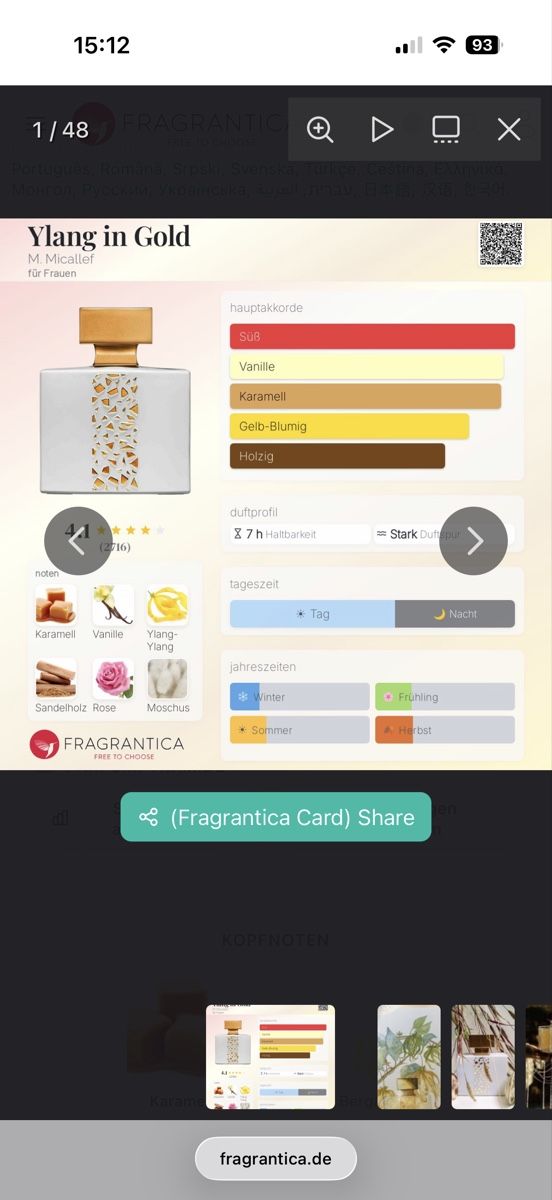The width and height of the screenshot is (552, 1200).
Task: Zoom into the lightbox image
Action: (x=320, y=129)
